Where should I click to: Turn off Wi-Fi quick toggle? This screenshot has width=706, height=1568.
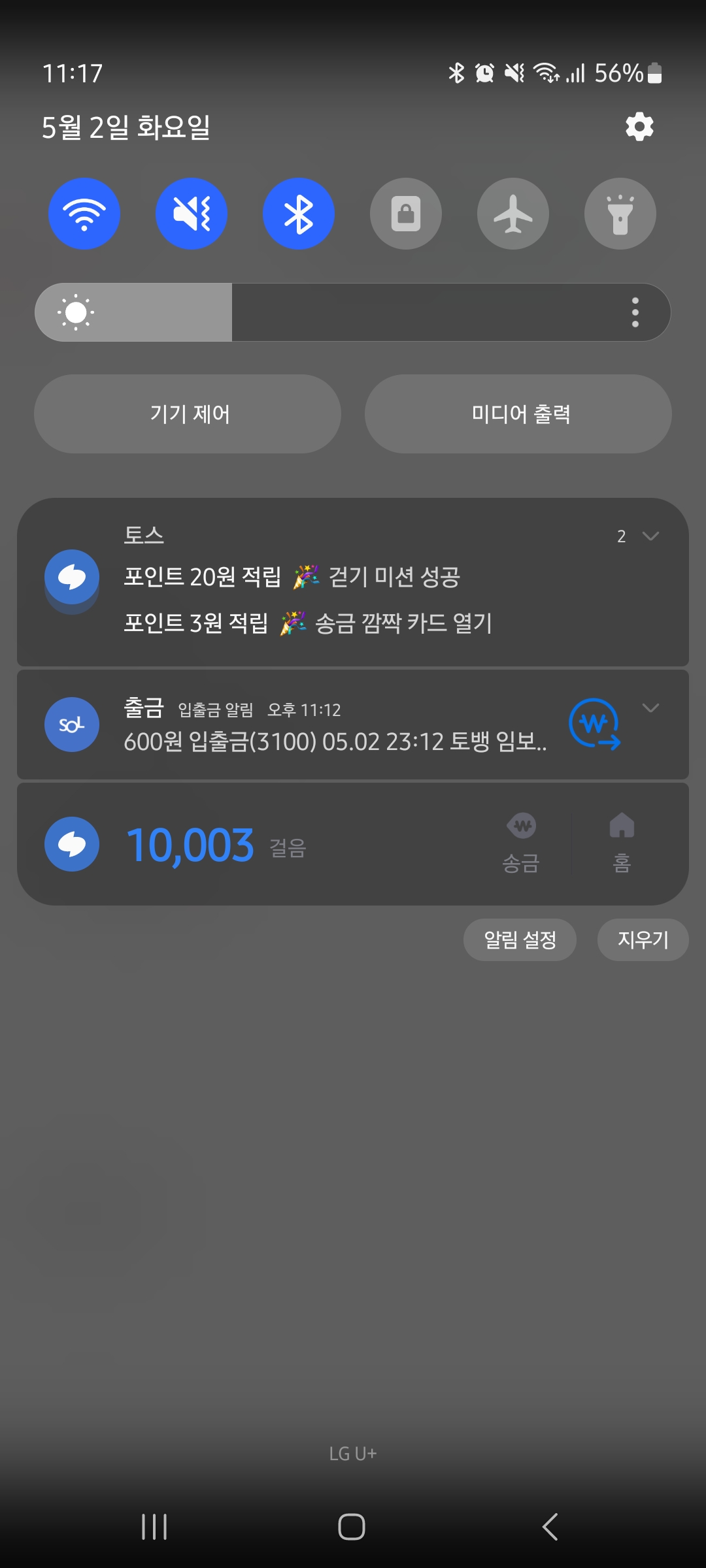[x=84, y=214]
